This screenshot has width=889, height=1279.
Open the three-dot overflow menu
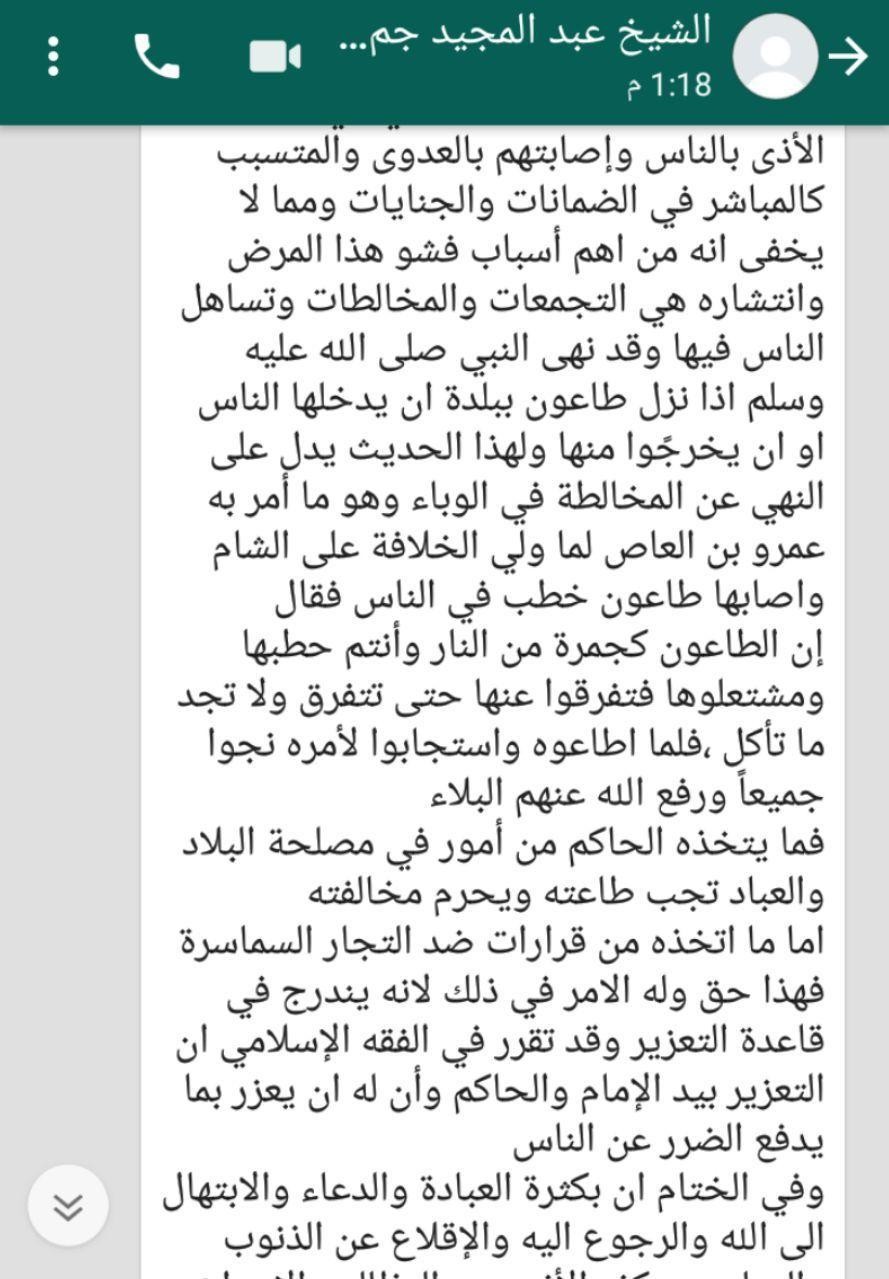pyautogui.click(x=54, y=57)
